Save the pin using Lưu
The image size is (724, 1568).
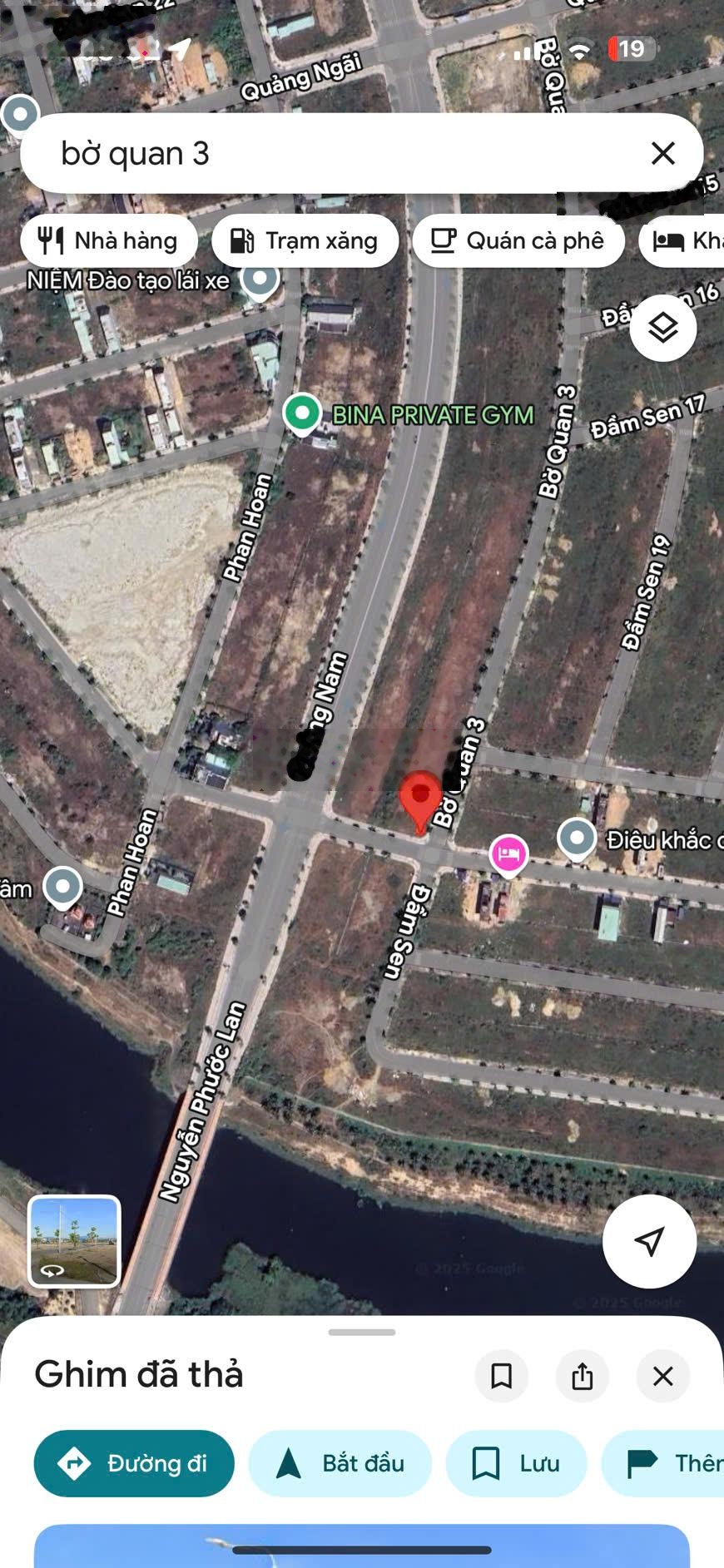[516, 1463]
